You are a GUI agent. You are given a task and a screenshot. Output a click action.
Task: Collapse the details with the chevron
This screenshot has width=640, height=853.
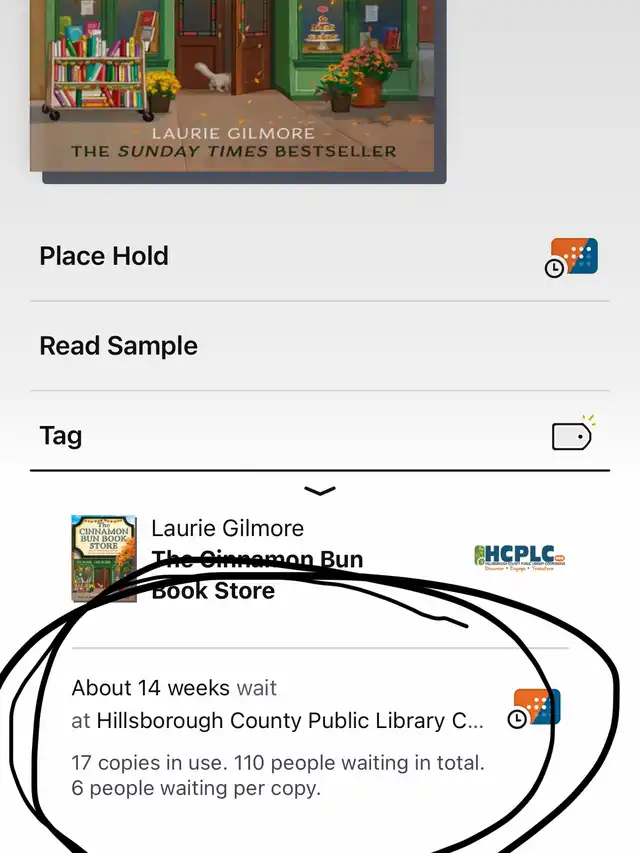click(x=319, y=491)
